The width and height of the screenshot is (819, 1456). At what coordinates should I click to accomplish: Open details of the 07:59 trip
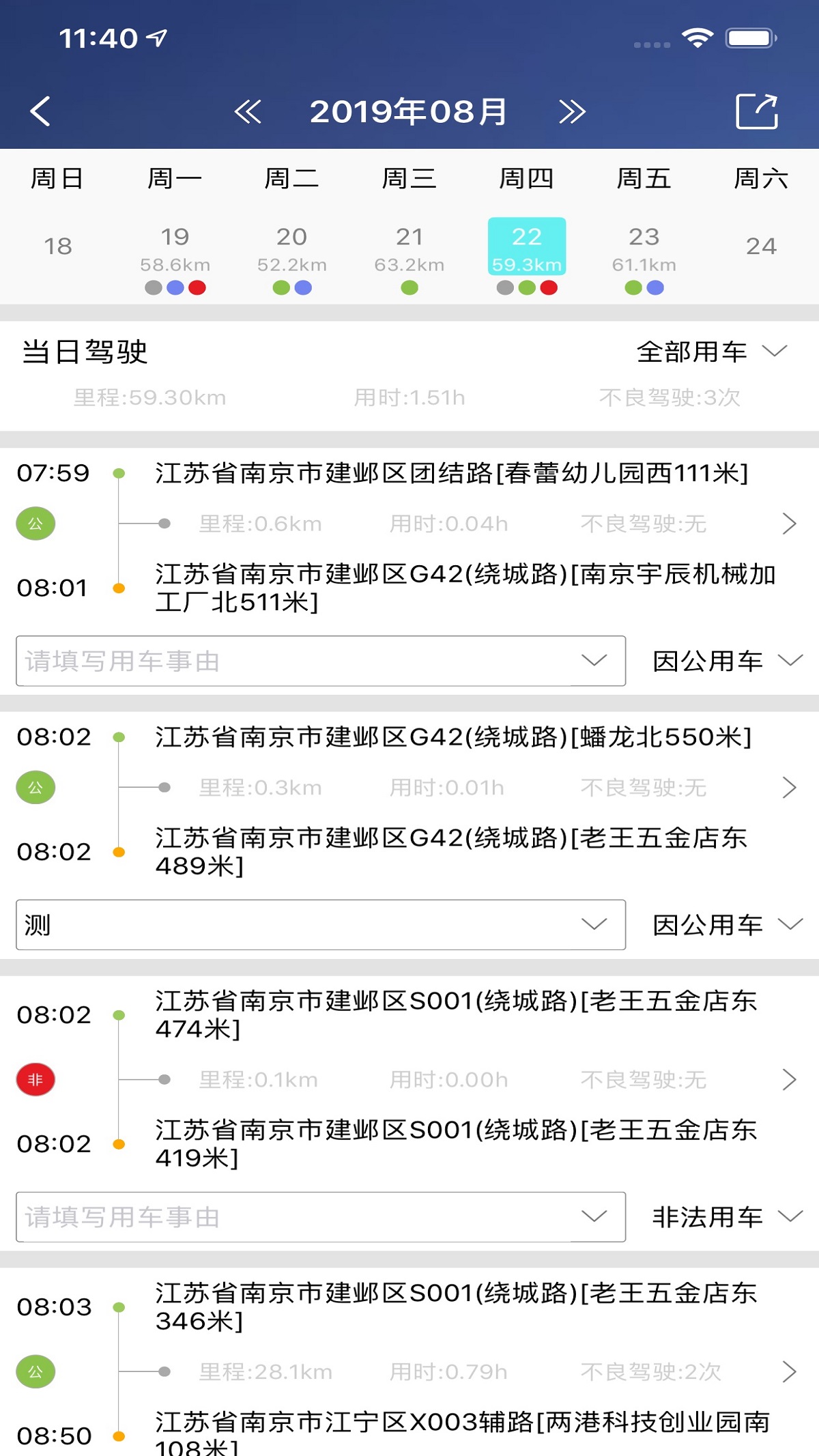tap(789, 524)
